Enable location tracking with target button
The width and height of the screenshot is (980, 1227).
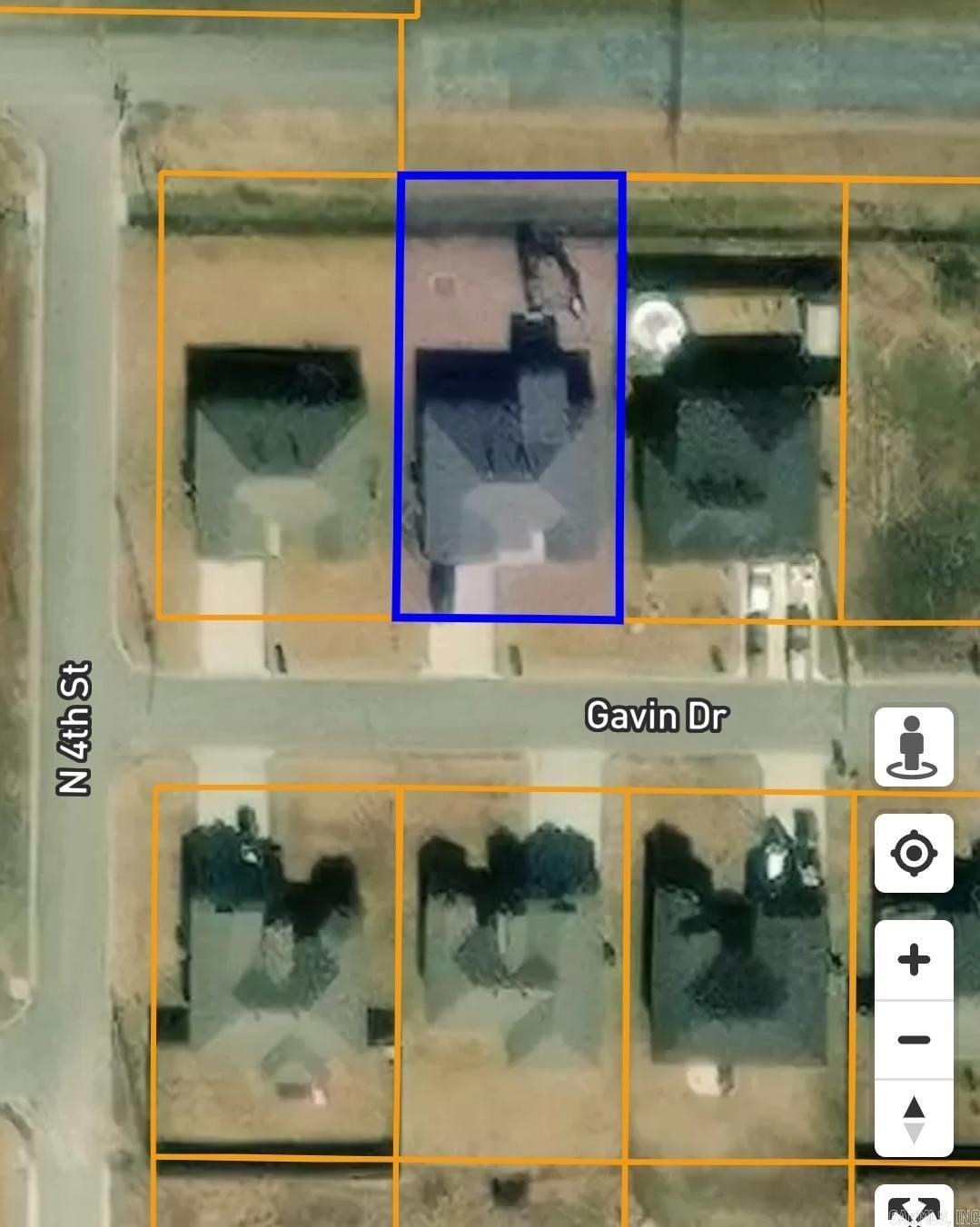pos(914,853)
